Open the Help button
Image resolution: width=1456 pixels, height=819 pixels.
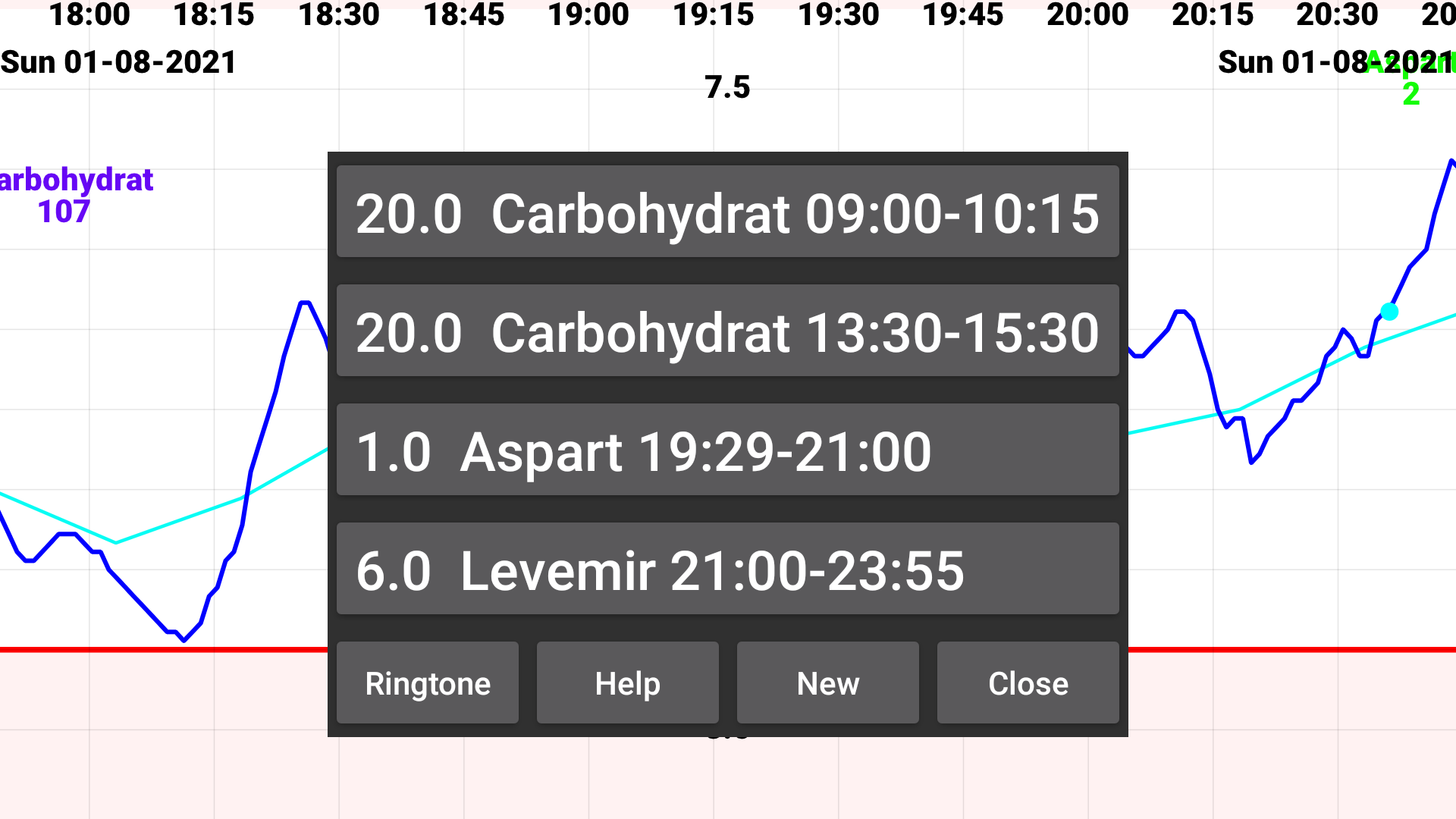[627, 683]
